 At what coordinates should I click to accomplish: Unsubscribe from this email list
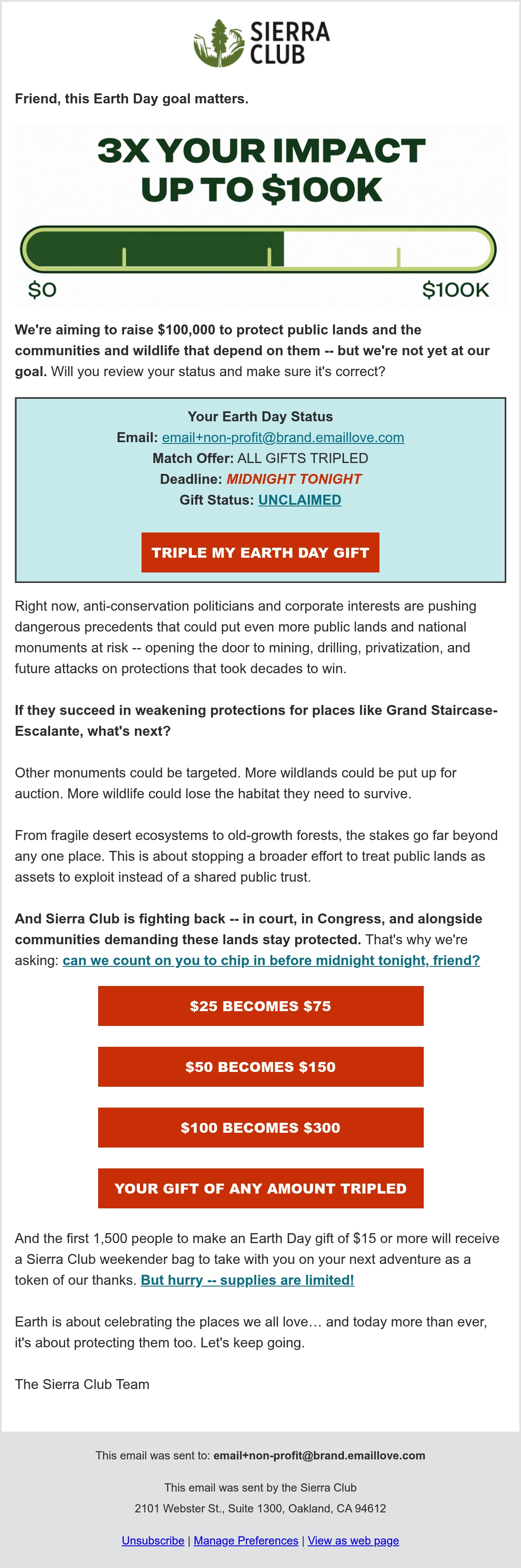pos(153,1540)
